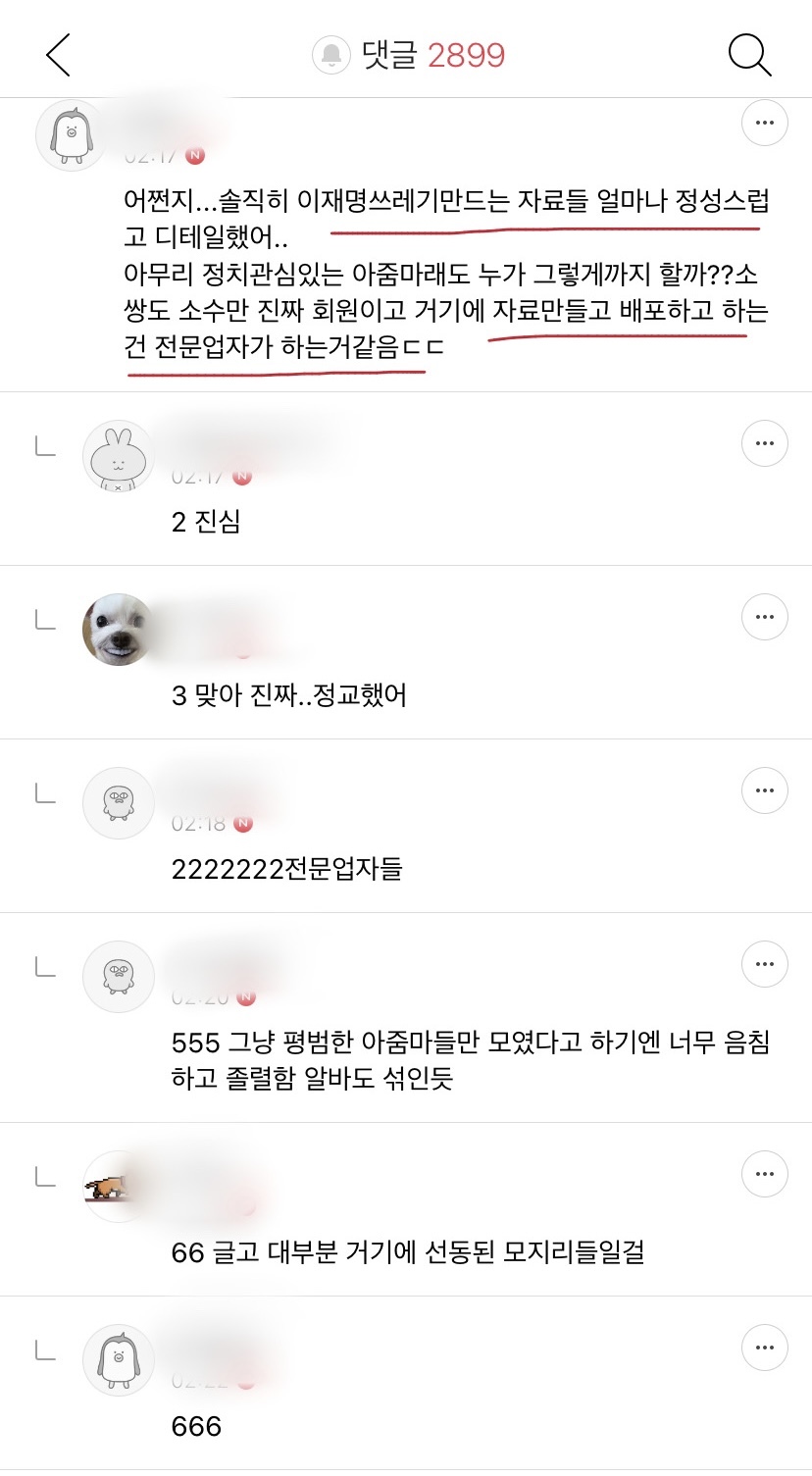
Task: Tap the penguin avatar of the first commenter
Action: tap(70, 134)
